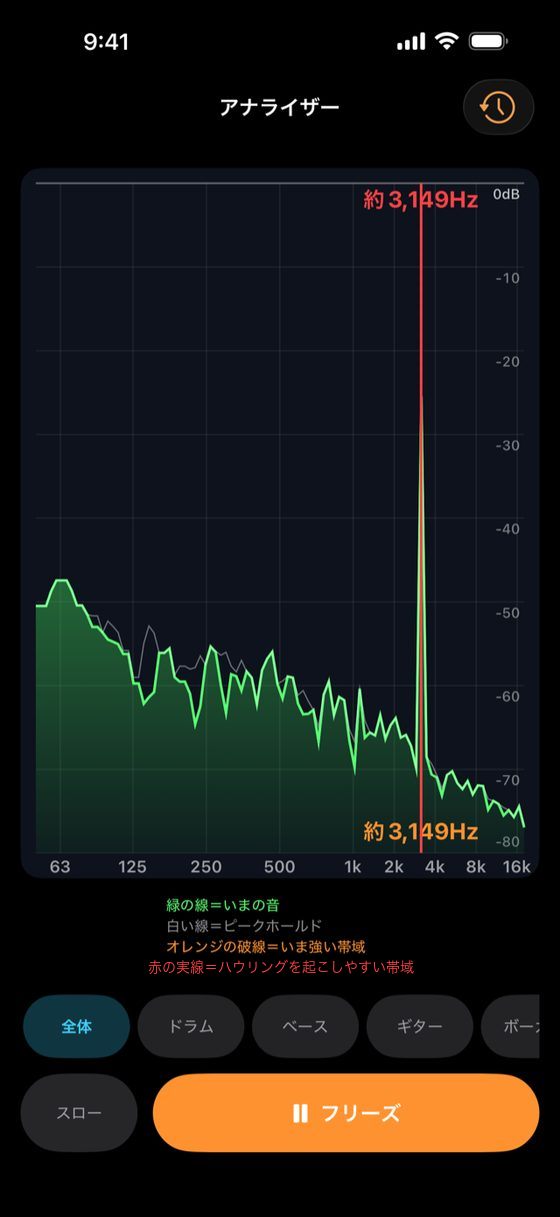Viewport: 560px width, 1217px height.
Task: Toggle the スロー speed button
Action: 79,1113
